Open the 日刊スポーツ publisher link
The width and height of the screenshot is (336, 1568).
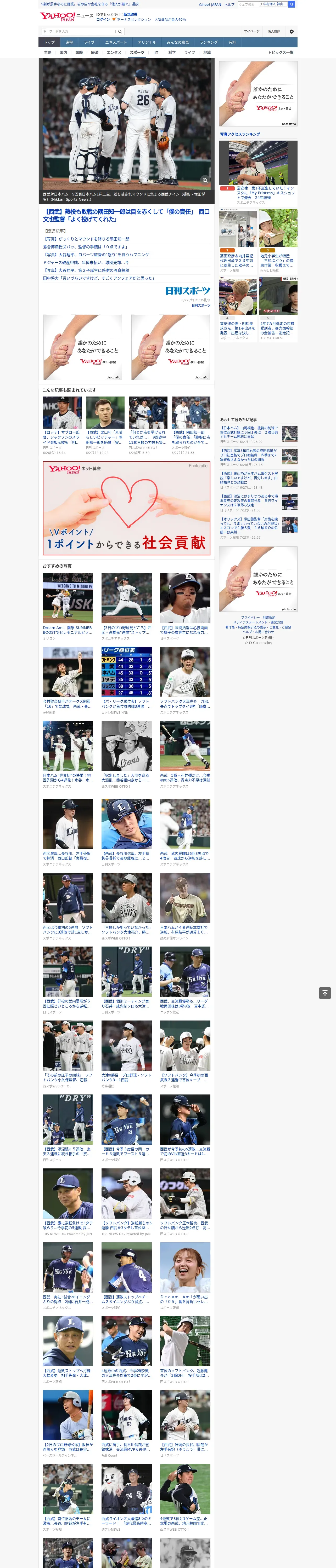click(x=201, y=305)
